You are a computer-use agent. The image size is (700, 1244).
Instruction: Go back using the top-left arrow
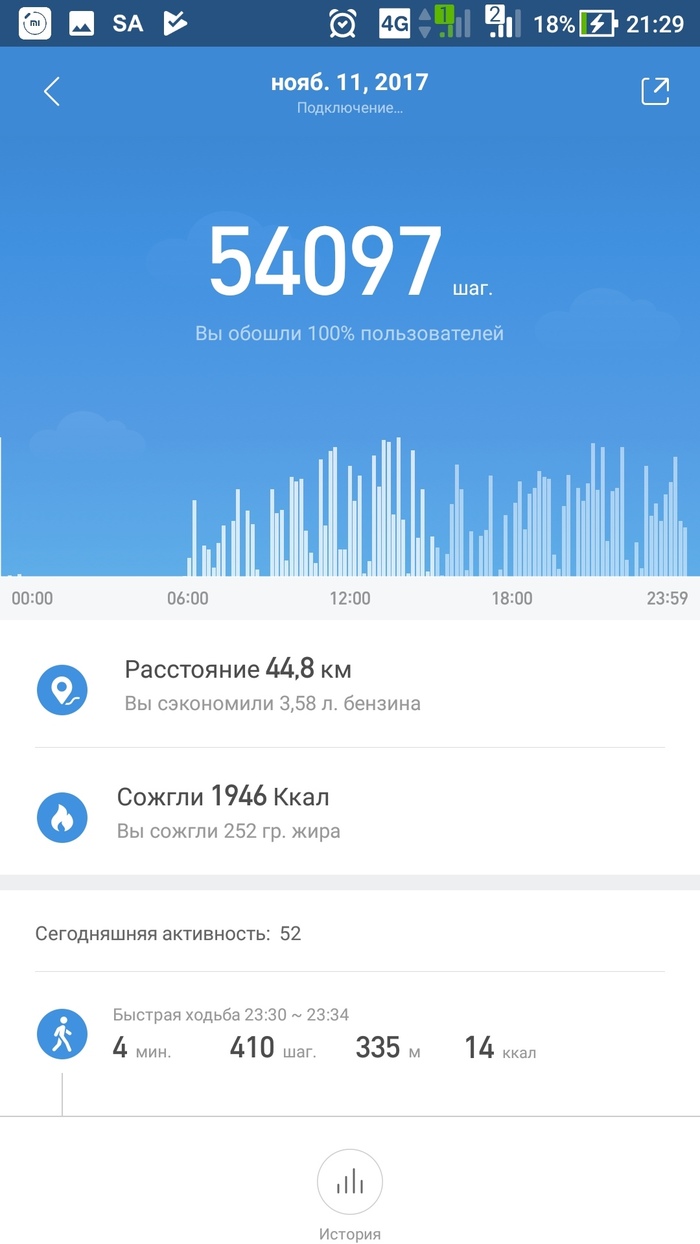click(x=52, y=92)
